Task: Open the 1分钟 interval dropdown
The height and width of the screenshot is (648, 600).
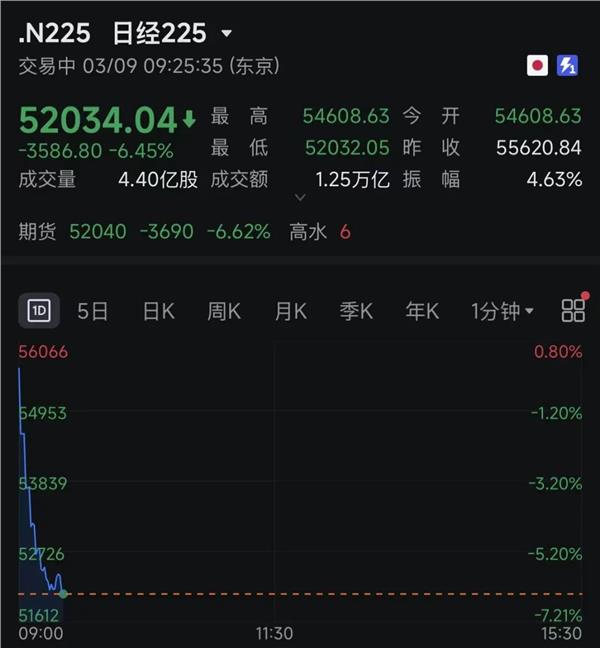Action: [x=502, y=311]
